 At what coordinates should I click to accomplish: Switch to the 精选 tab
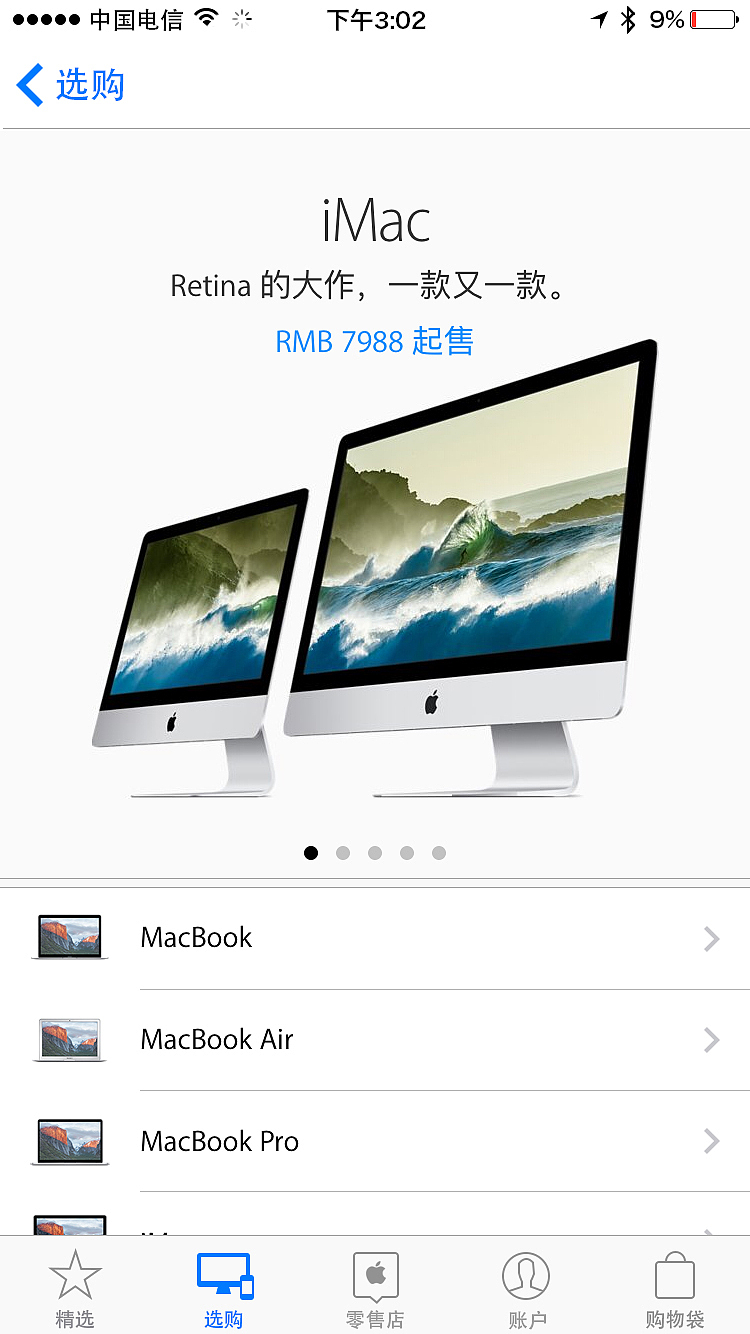pyautogui.click(x=75, y=1288)
